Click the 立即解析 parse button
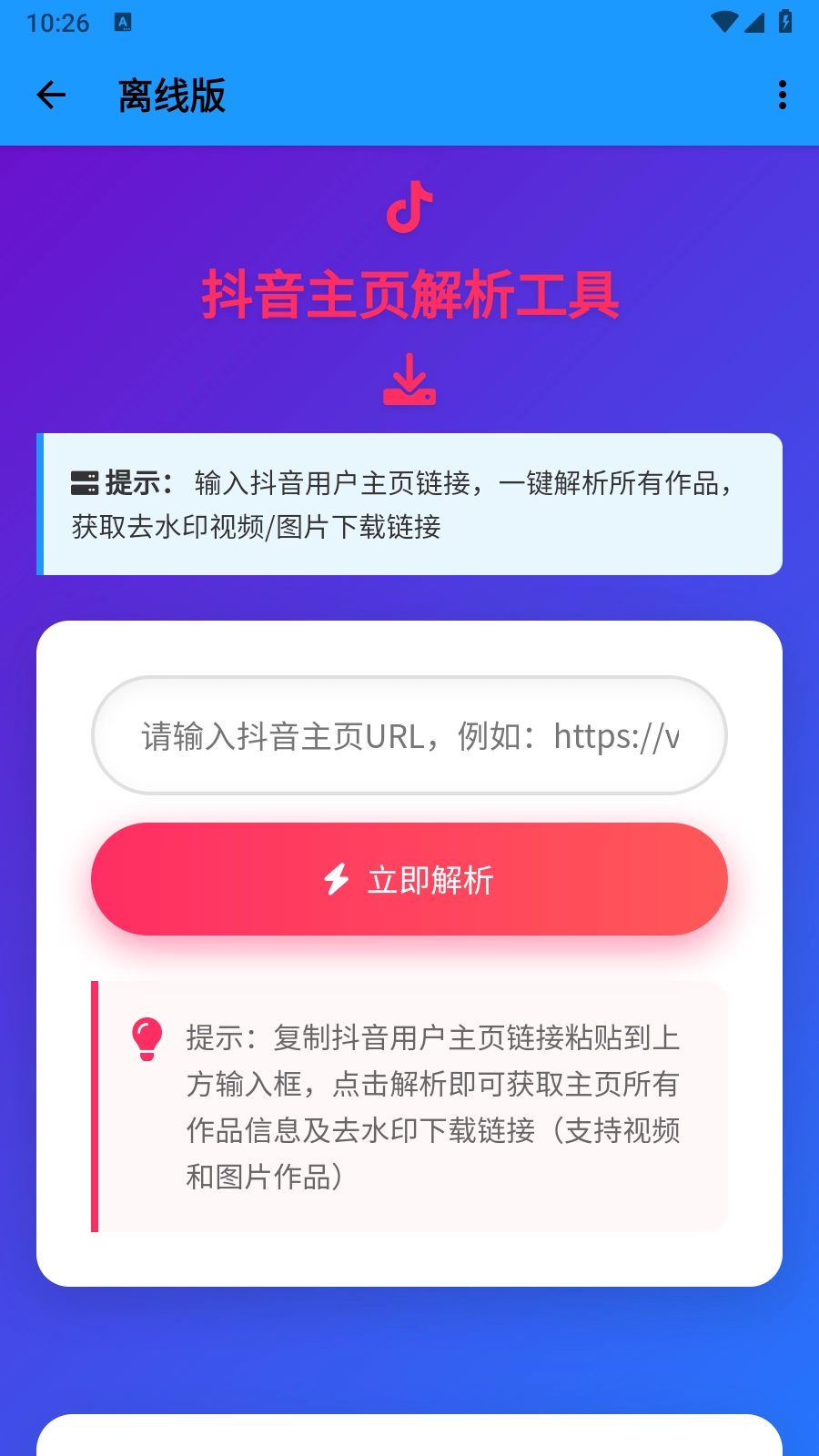Screen dimensions: 819x1456 tap(409, 879)
